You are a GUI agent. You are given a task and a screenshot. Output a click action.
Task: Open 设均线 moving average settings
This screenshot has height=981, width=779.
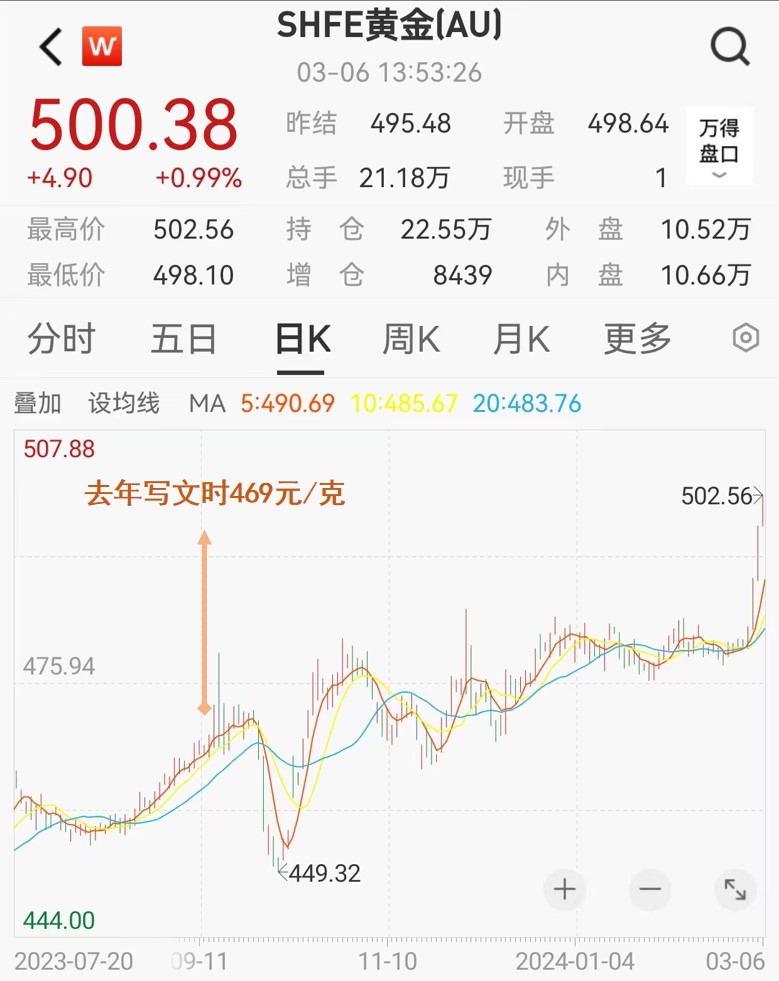tap(124, 404)
